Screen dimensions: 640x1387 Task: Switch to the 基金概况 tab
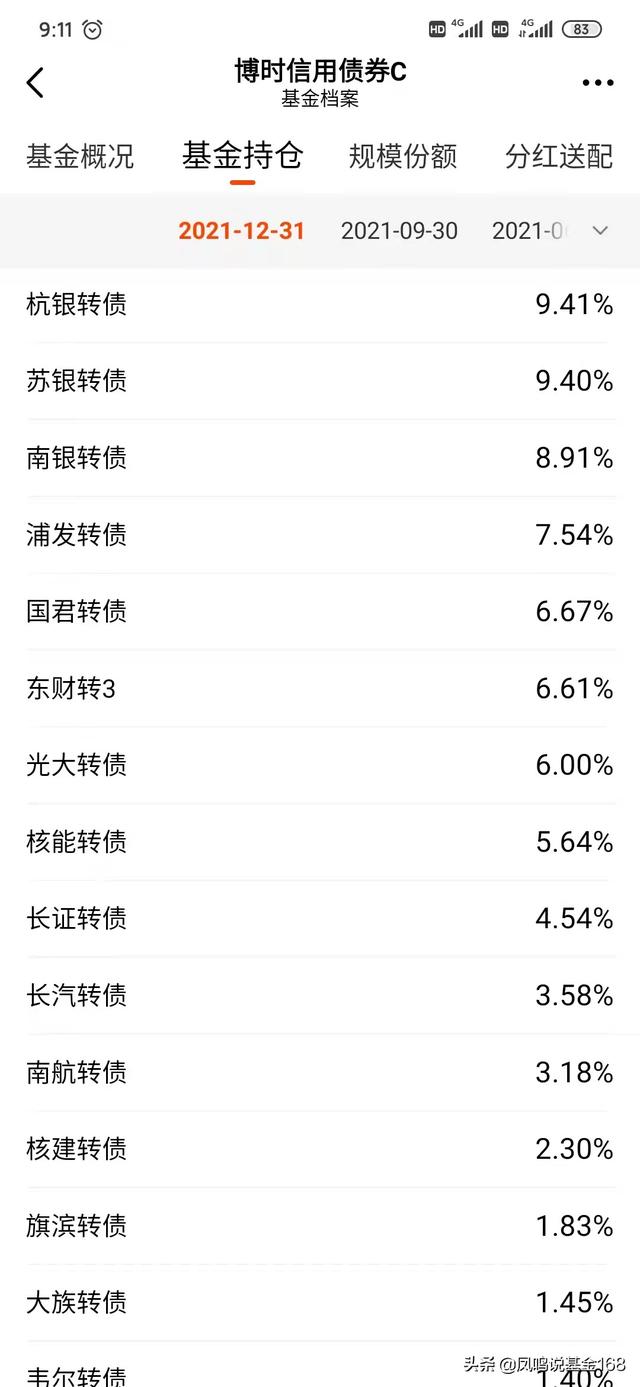80,157
